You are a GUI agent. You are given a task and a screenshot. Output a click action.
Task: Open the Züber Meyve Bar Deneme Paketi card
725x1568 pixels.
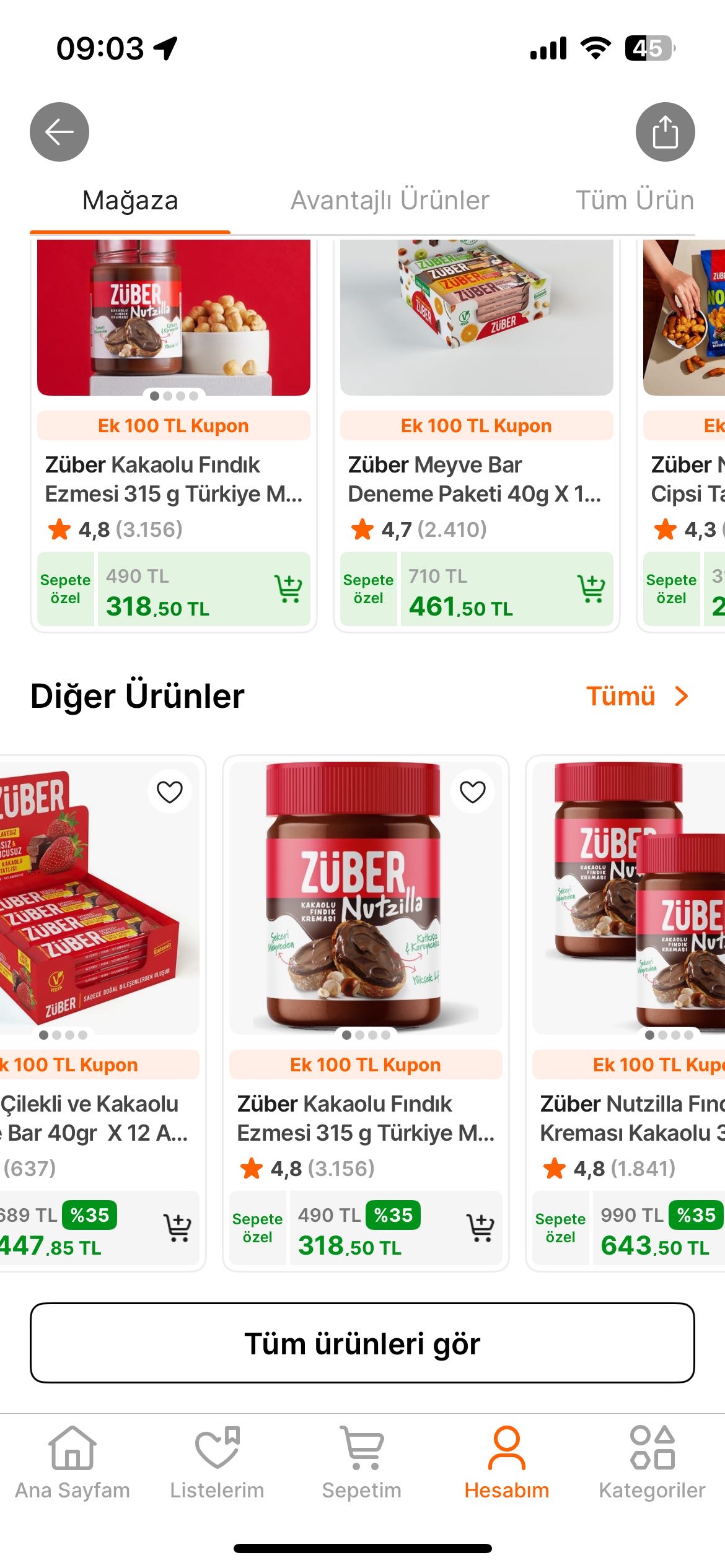coord(476,479)
